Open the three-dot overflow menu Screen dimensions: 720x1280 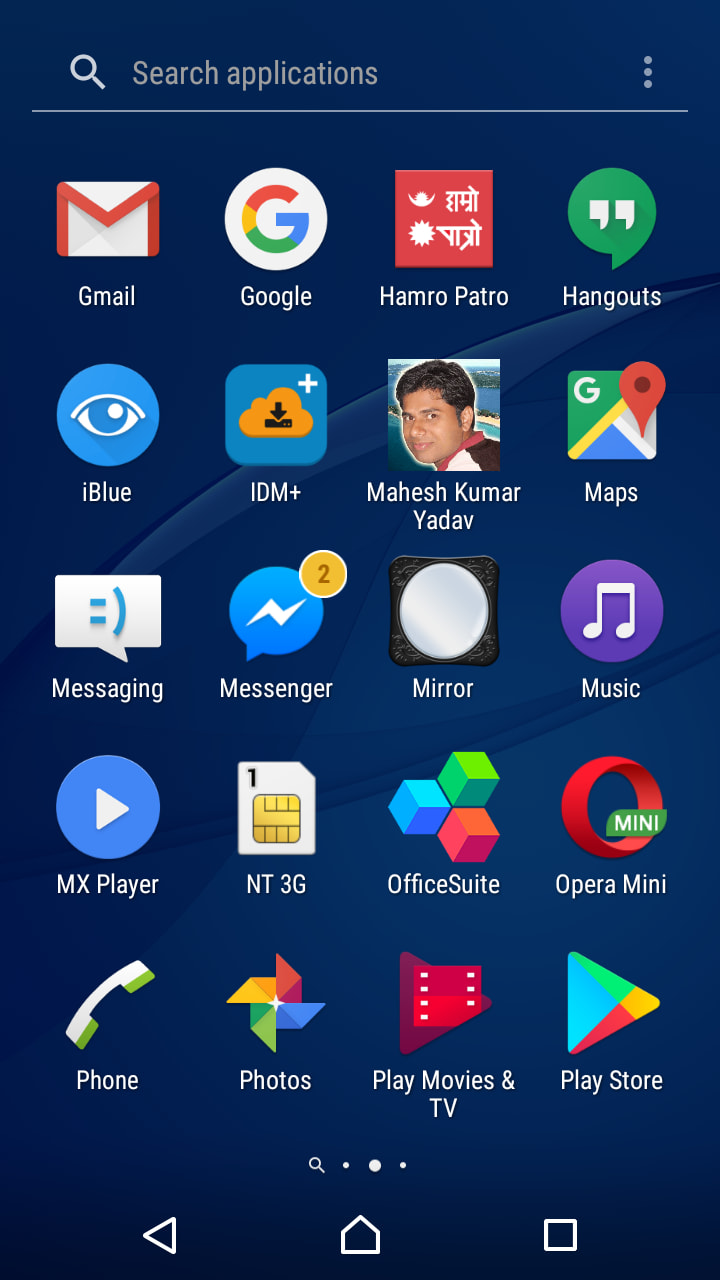click(x=648, y=72)
